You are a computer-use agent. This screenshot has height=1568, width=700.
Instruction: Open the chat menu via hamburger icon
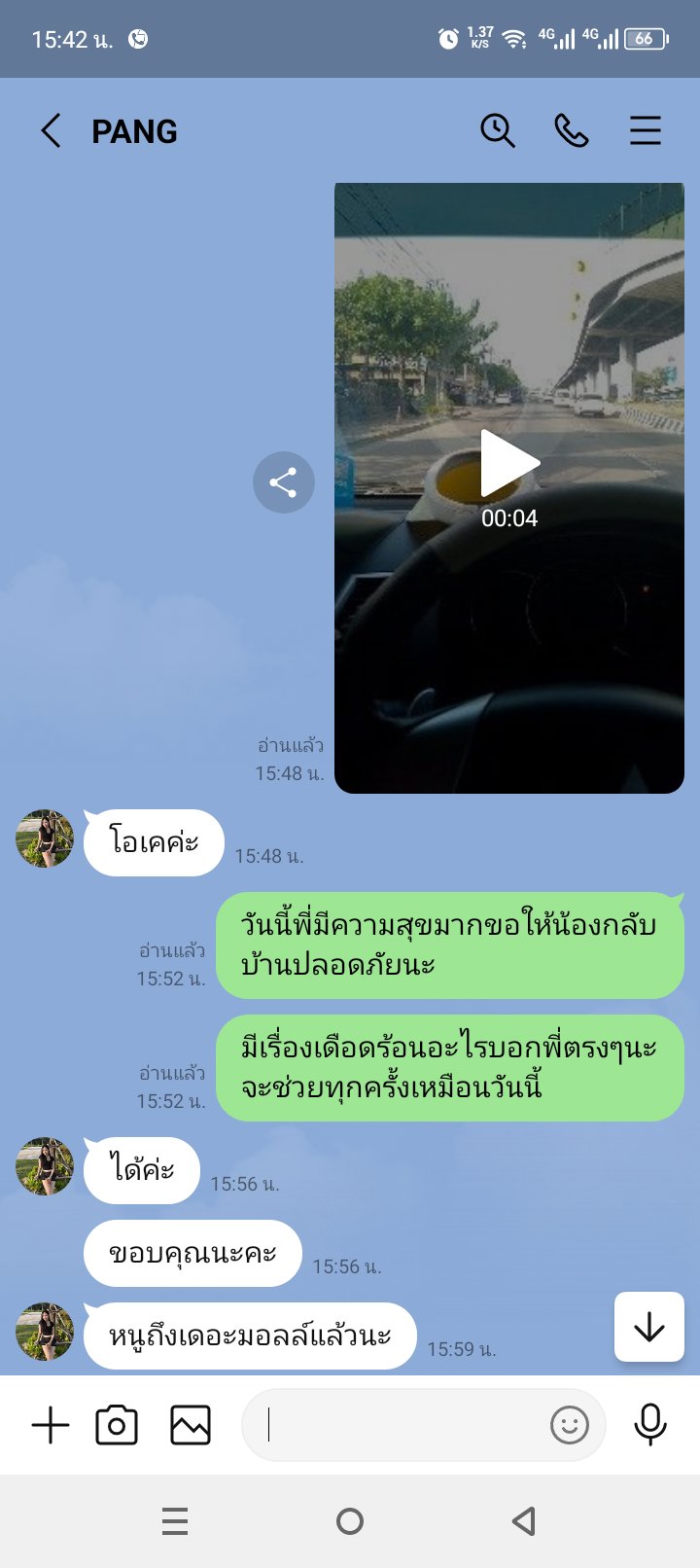coord(646,129)
